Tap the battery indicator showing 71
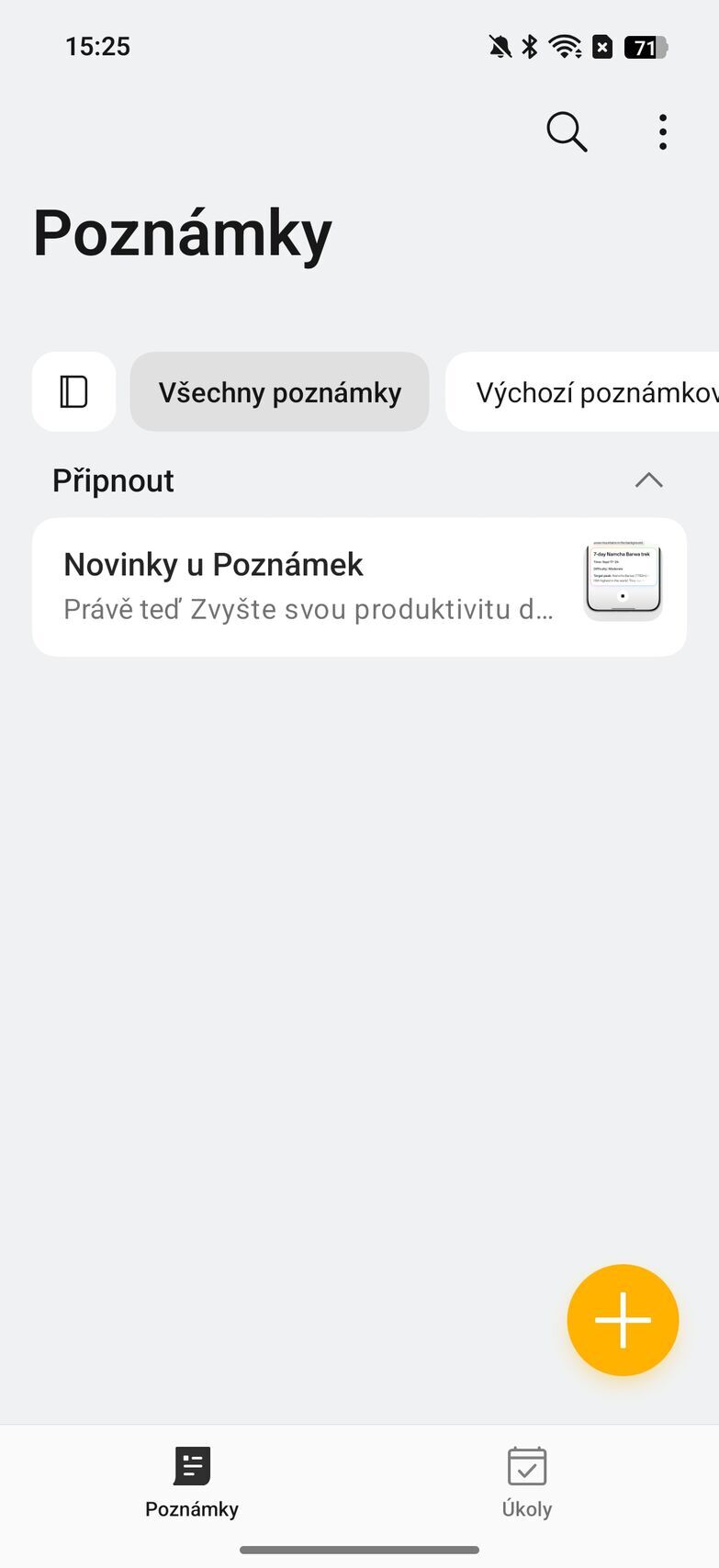 click(643, 46)
